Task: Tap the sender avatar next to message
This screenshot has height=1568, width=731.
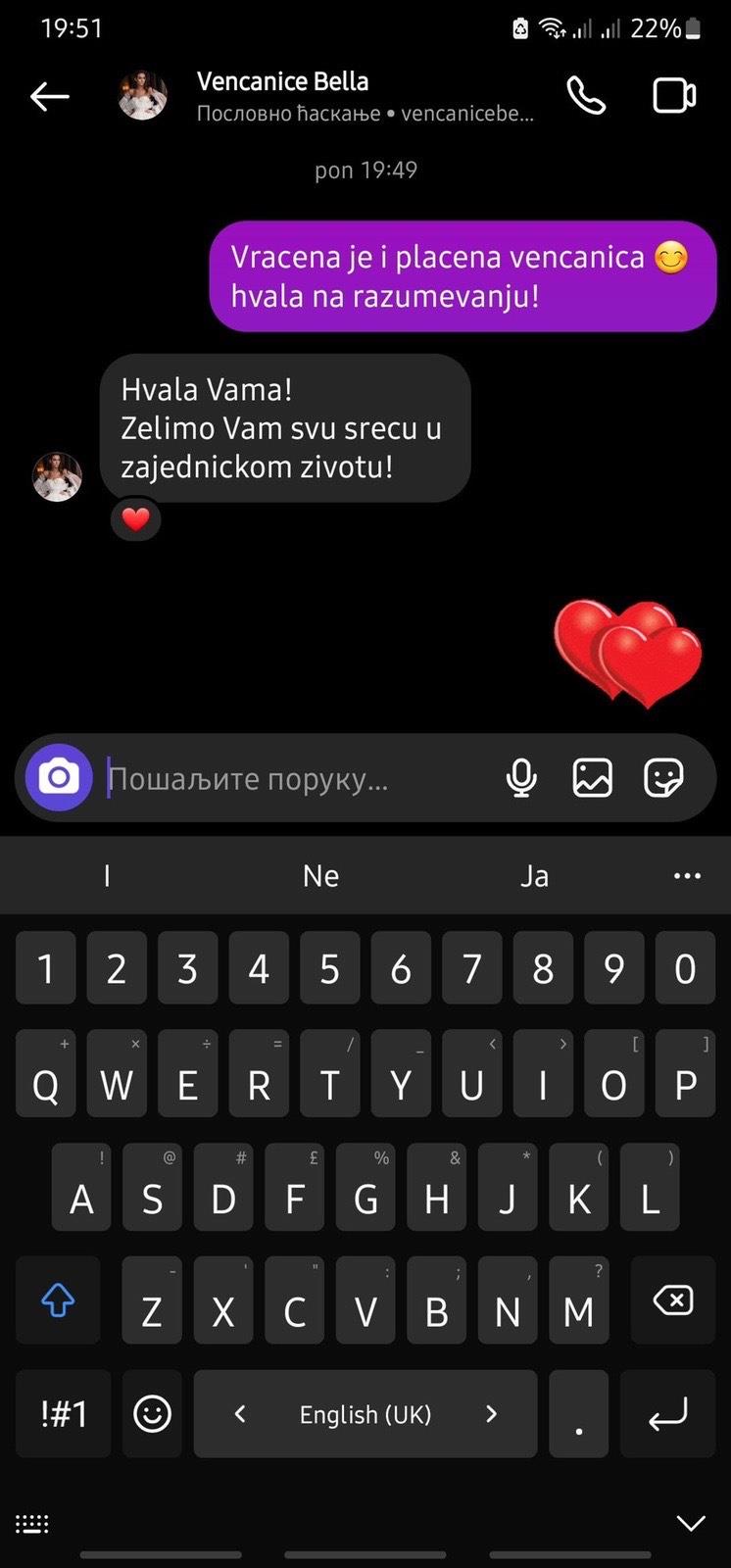Action: 57,477
